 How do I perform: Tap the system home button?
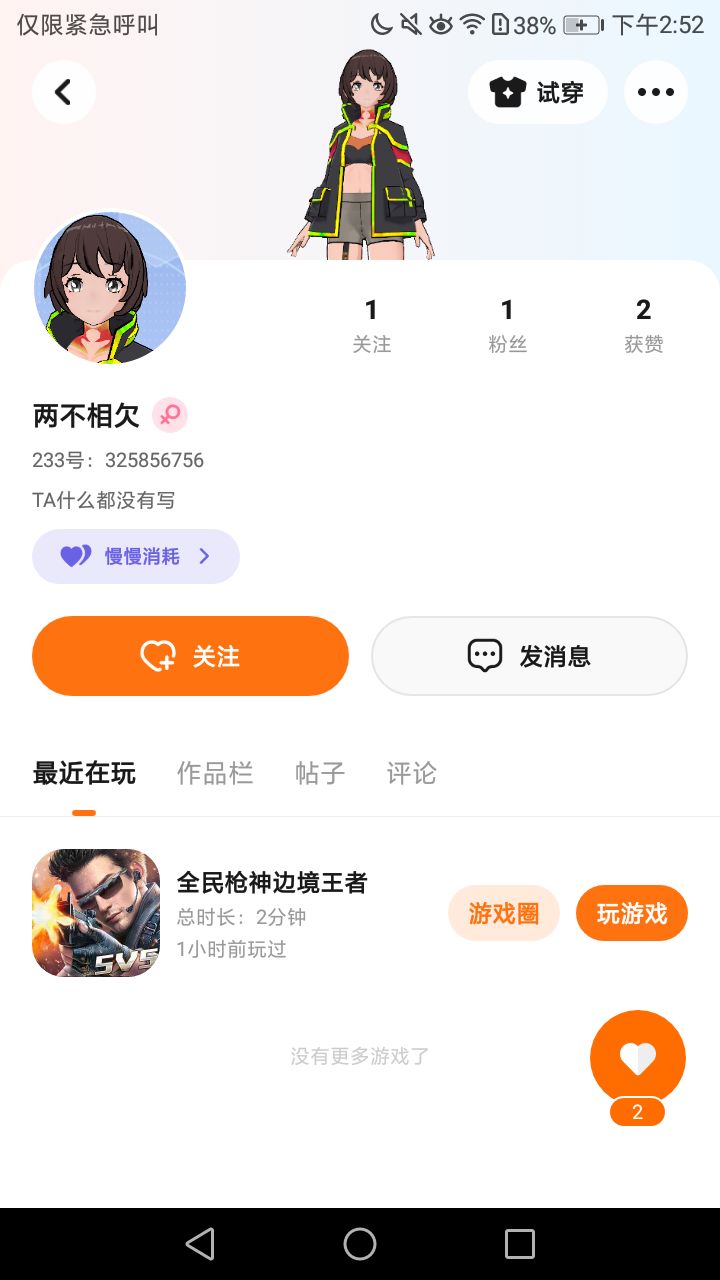click(360, 1244)
